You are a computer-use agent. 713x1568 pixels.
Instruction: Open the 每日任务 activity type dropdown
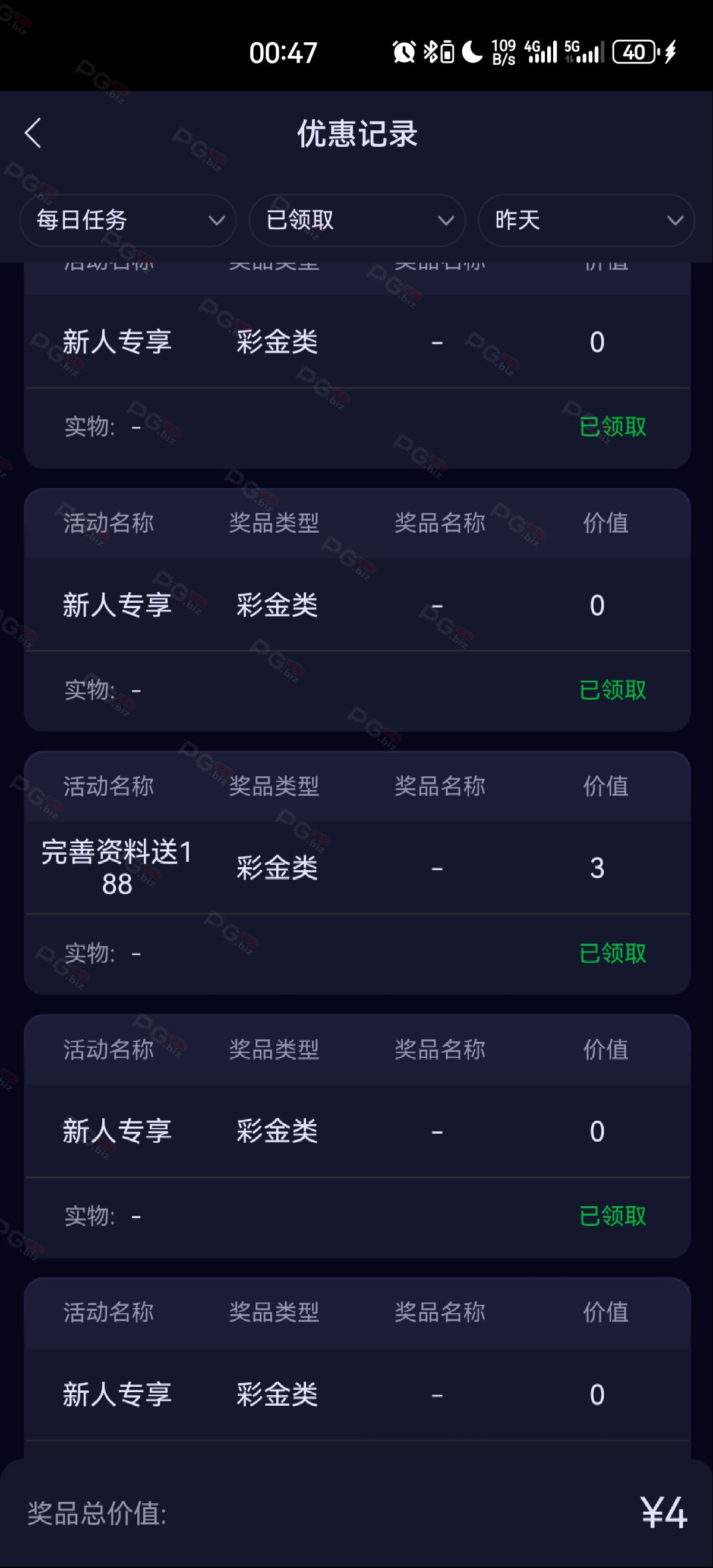coord(128,220)
